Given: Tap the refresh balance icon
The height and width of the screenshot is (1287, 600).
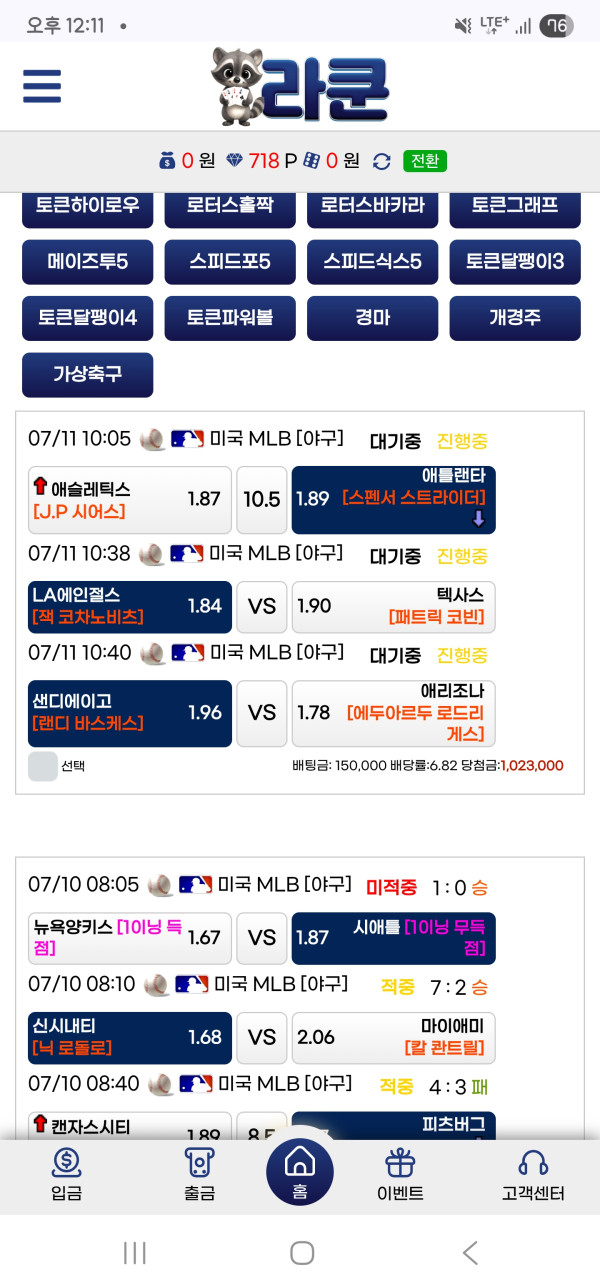Looking at the screenshot, I should point(381,160).
